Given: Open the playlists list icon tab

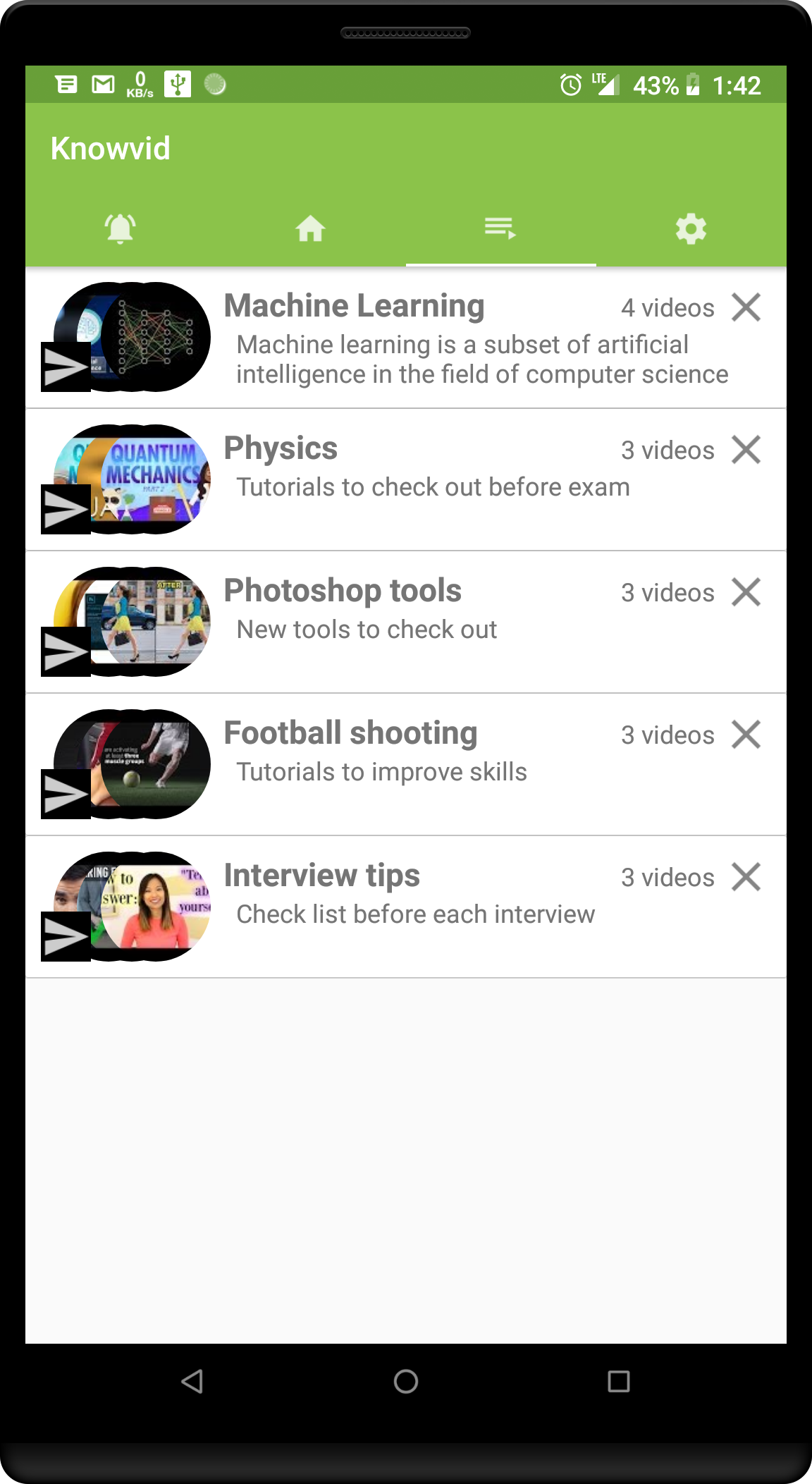Looking at the screenshot, I should coord(500,228).
